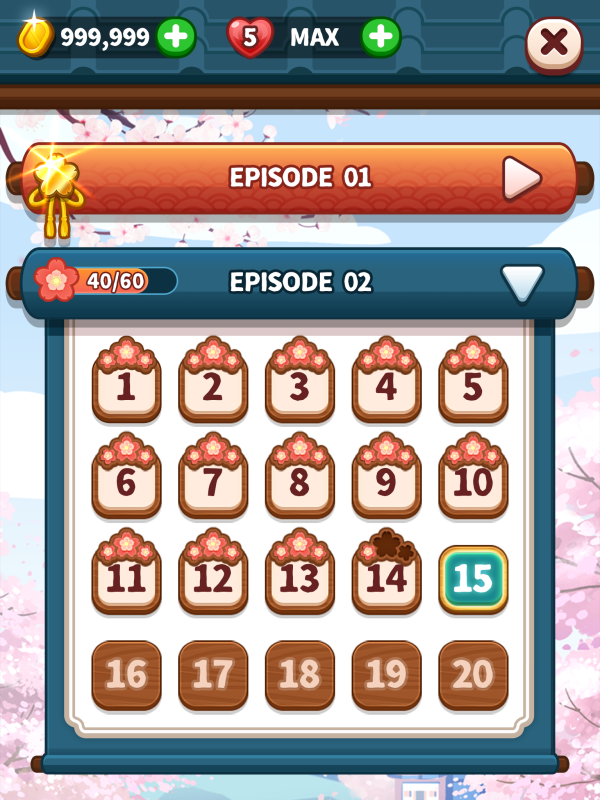The height and width of the screenshot is (800, 600).
Task: Play level 15
Action: [473, 580]
